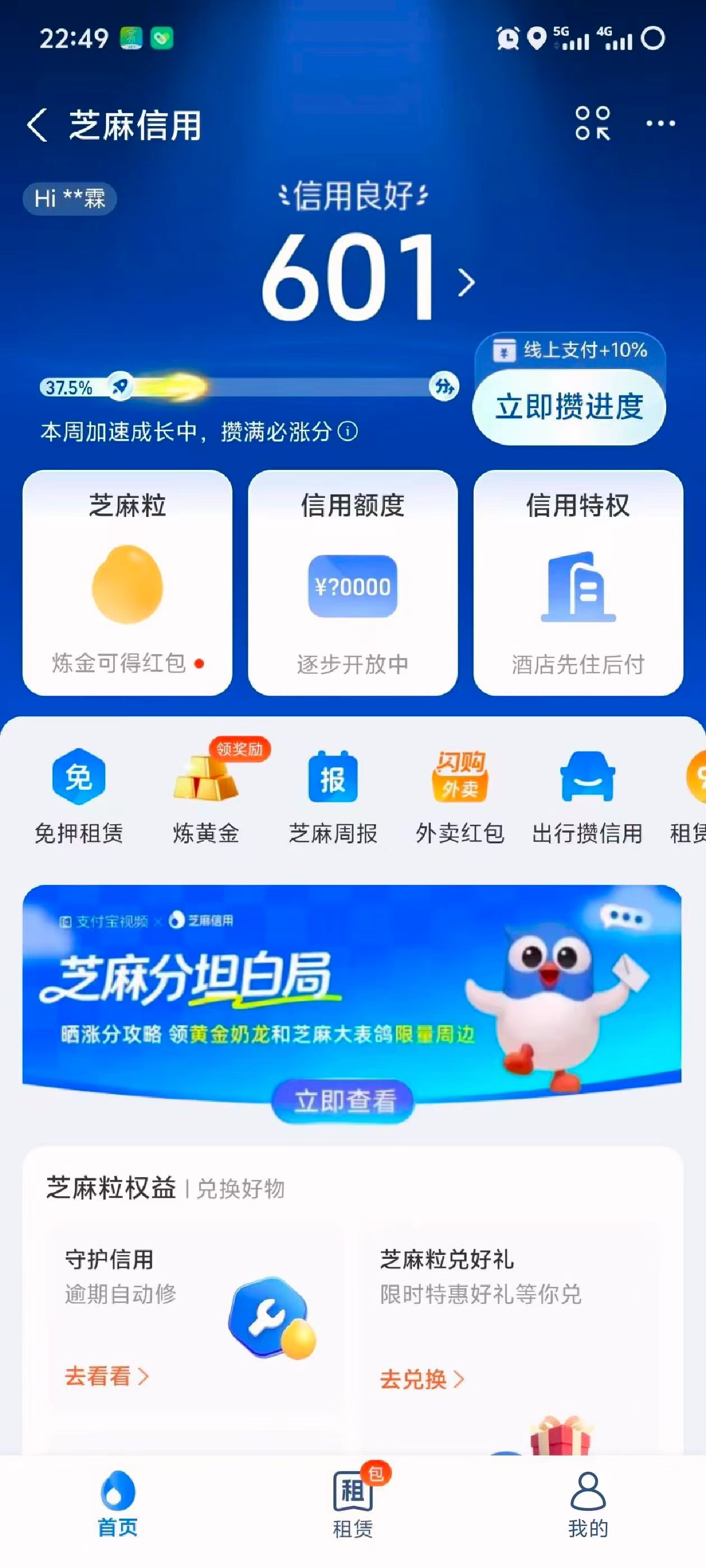Tap the 立即攒进度 button

coord(569,407)
